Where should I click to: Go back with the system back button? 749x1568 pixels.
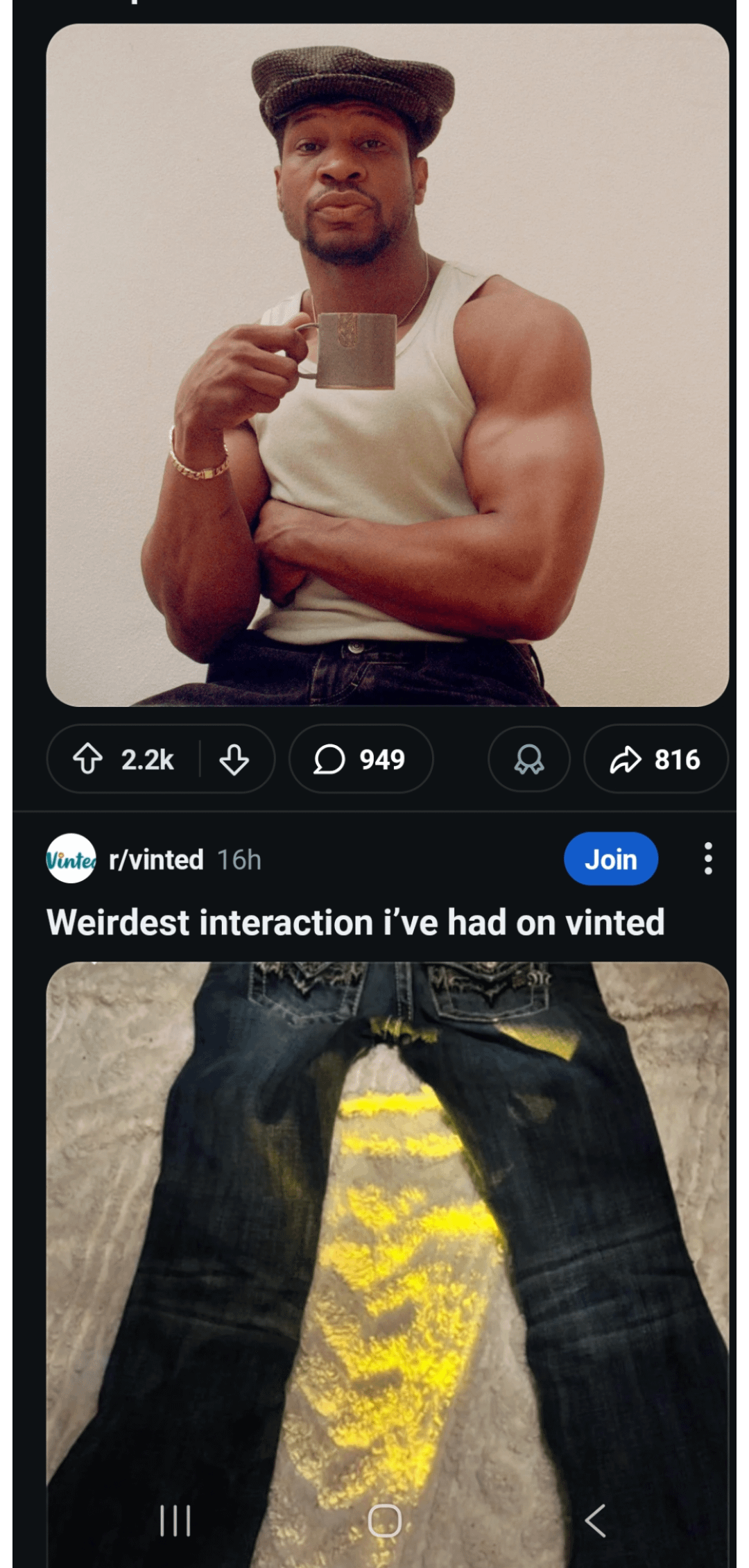tap(595, 1521)
